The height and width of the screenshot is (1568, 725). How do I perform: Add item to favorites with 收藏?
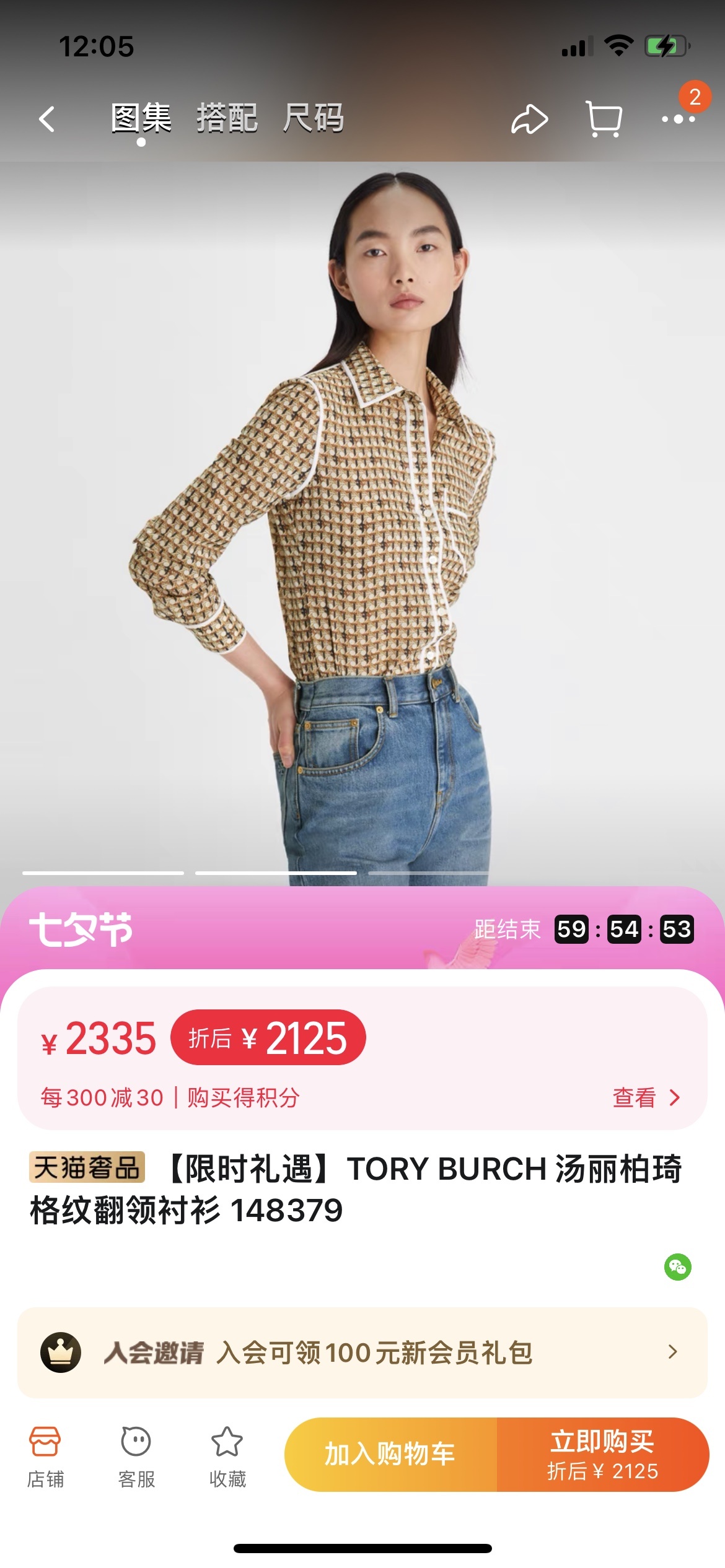click(x=227, y=1457)
